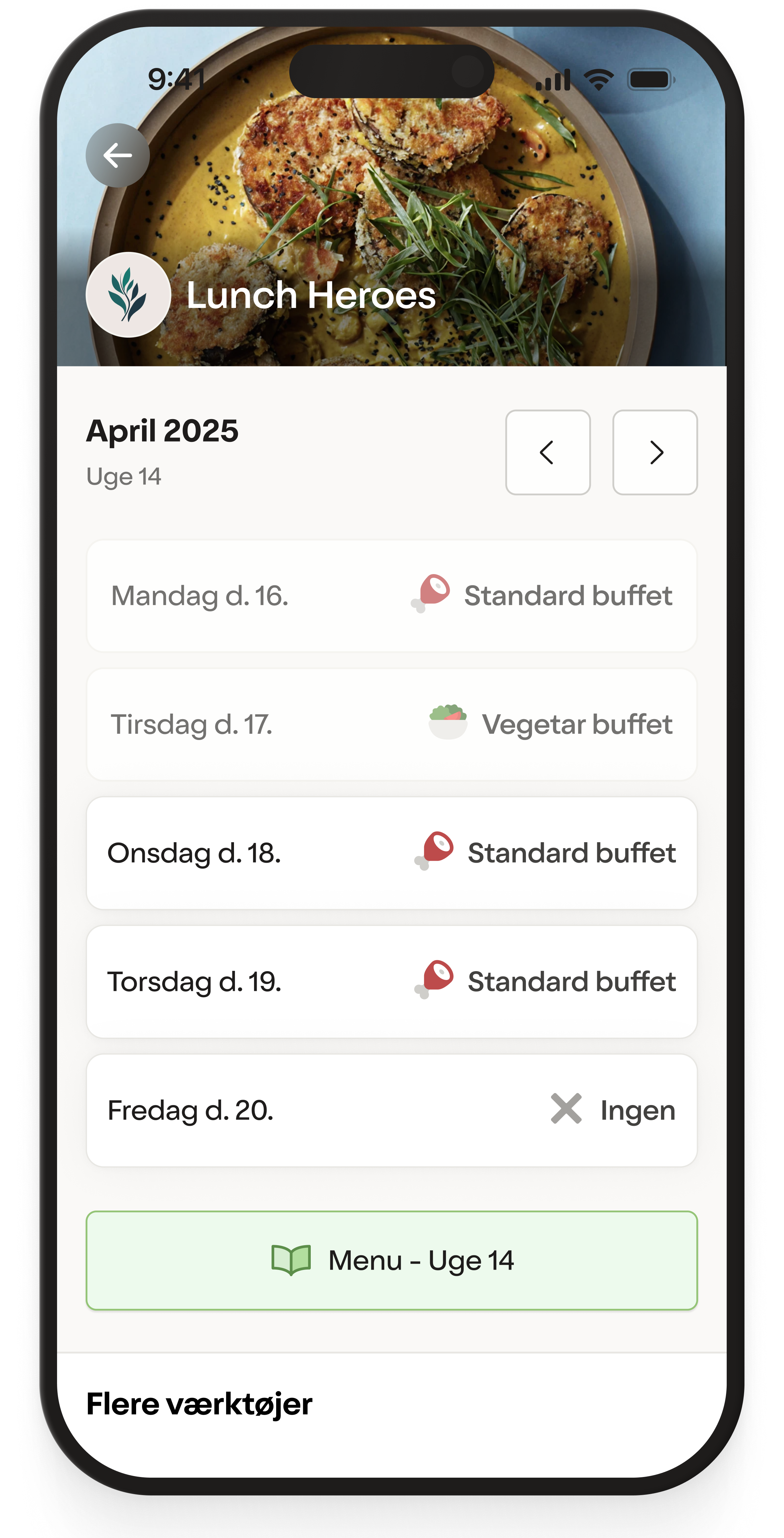Open Menu - Uge 14
Image resolution: width=784 pixels, height=1538 pixels.
click(392, 1260)
